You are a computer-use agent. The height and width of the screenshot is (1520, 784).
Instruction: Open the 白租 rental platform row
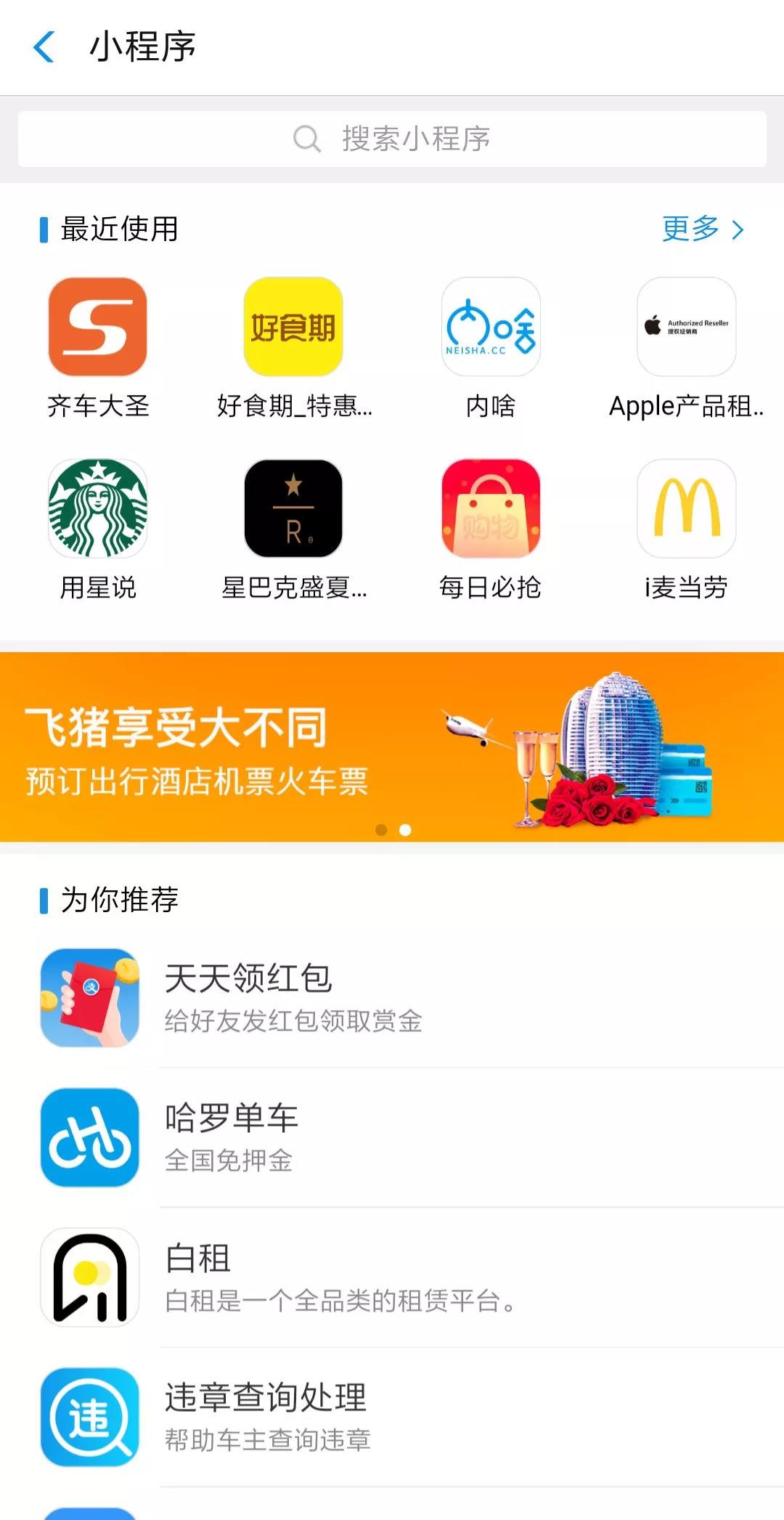point(392,1277)
